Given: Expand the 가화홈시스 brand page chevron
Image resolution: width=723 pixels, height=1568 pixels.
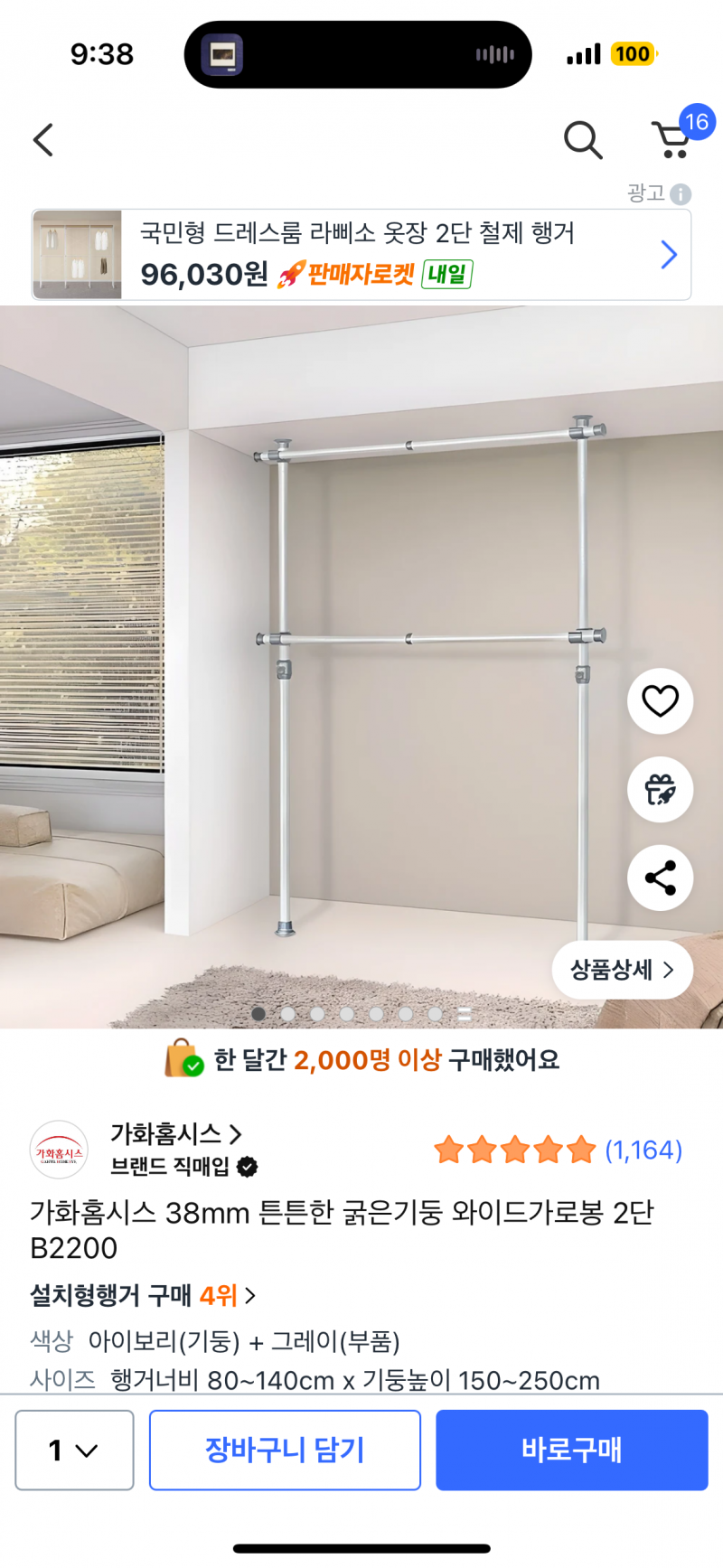Looking at the screenshot, I should pyautogui.click(x=237, y=1135).
